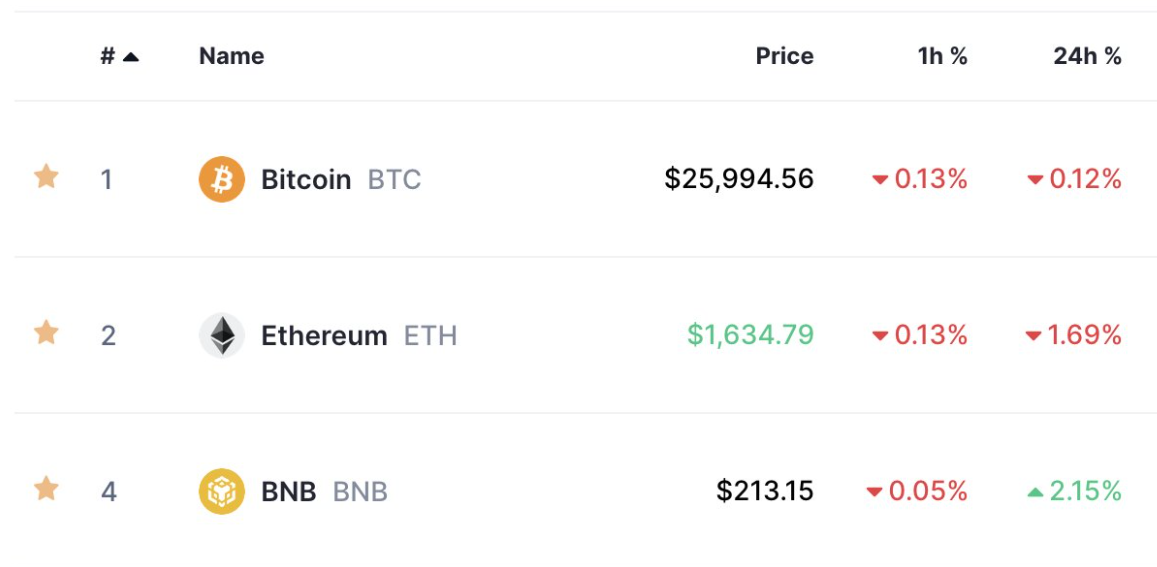Screen dimensions: 1157x567
Task: View the Ethereum ETH coin page
Action: 323,335
